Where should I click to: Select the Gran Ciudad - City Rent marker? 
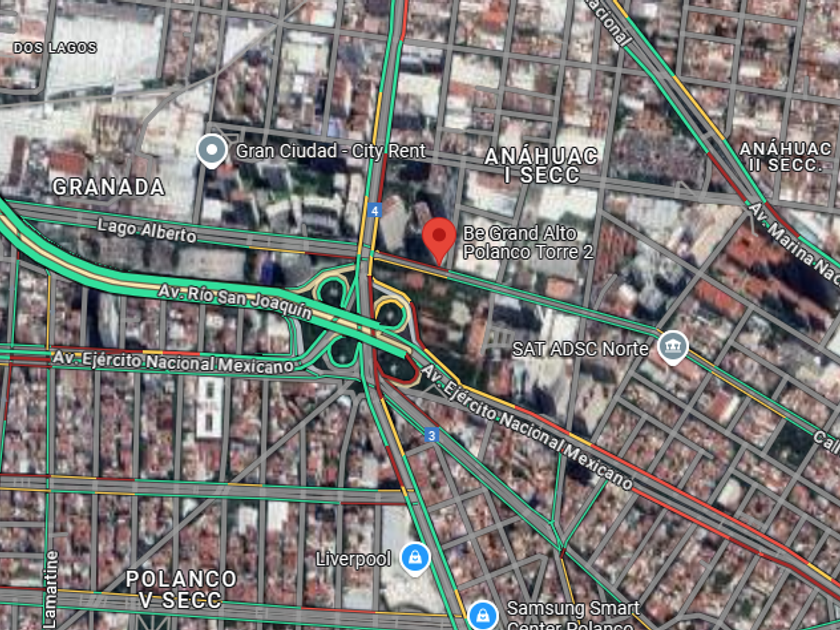coord(211,151)
